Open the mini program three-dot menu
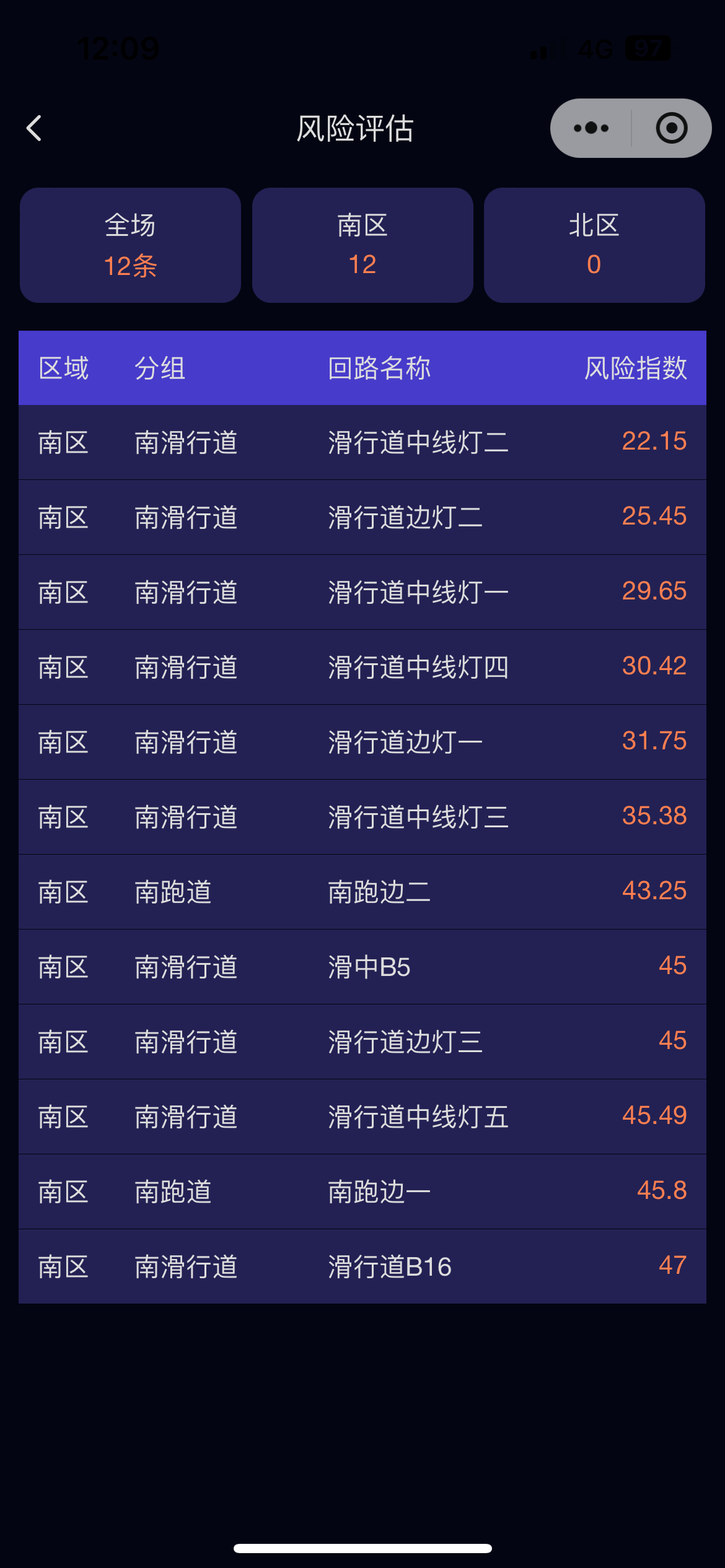 pos(591,128)
